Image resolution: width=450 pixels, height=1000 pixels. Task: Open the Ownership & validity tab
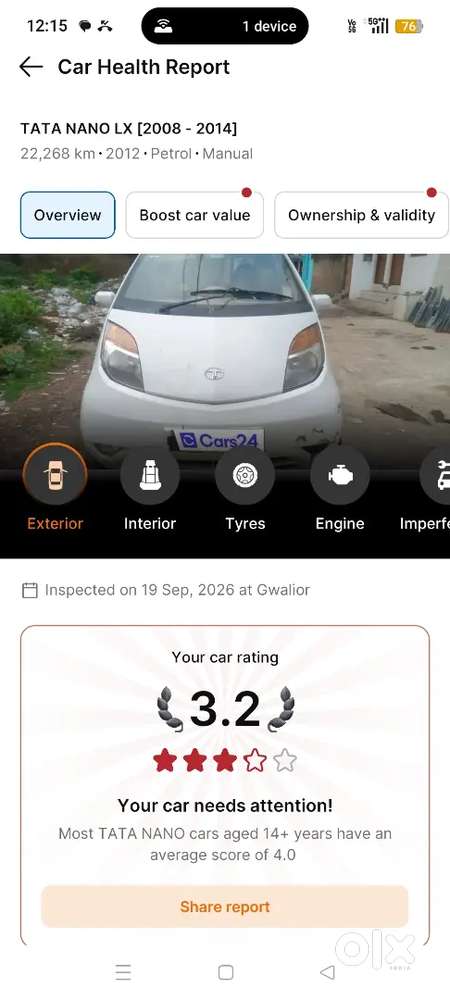[361, 215]
